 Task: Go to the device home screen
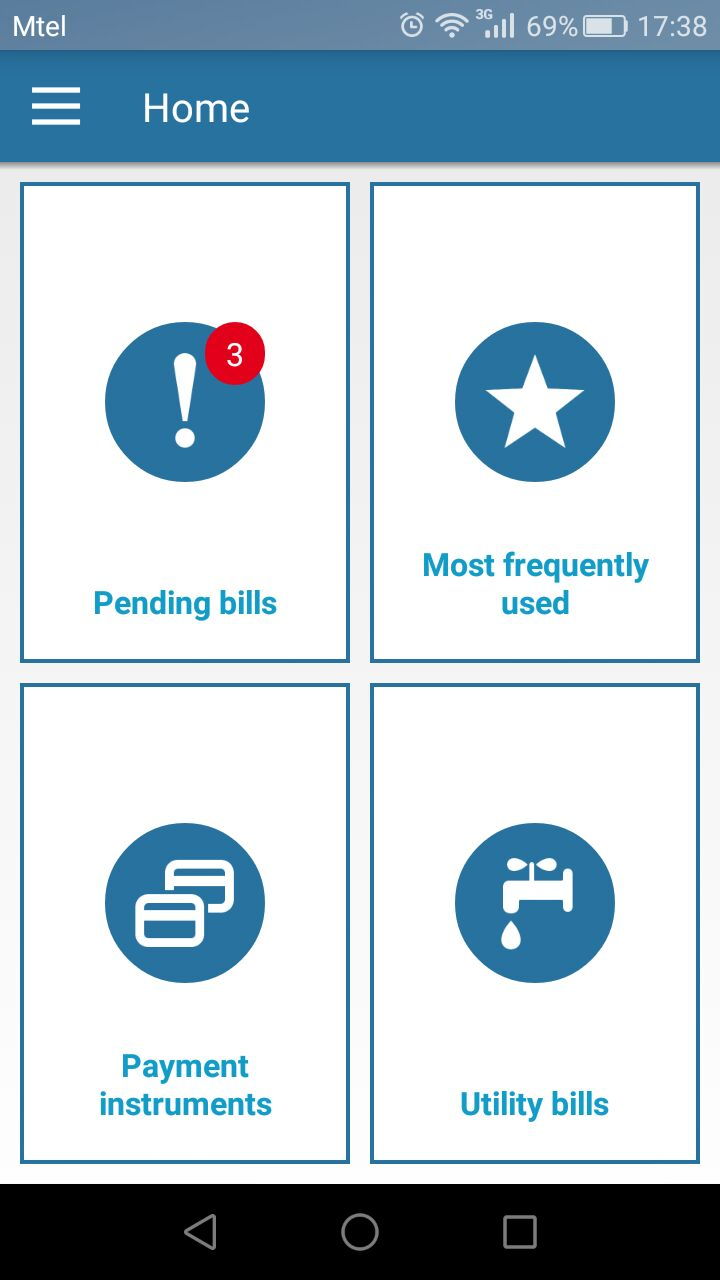tap(360, 1232)
